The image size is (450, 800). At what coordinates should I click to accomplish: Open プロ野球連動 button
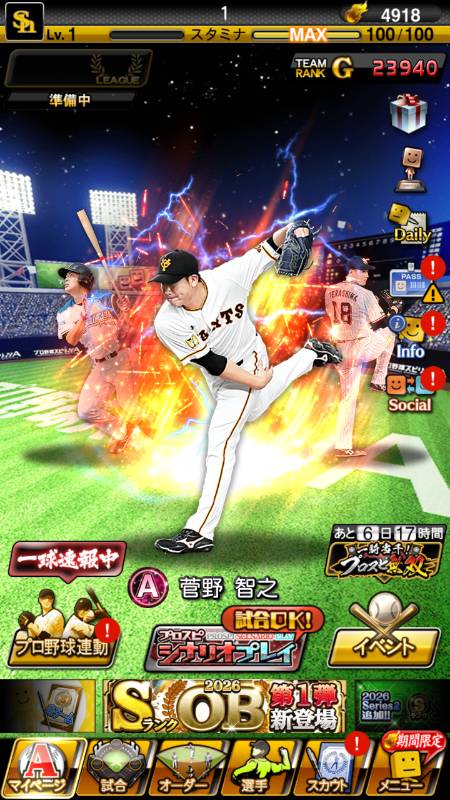(x=61, y=629)
